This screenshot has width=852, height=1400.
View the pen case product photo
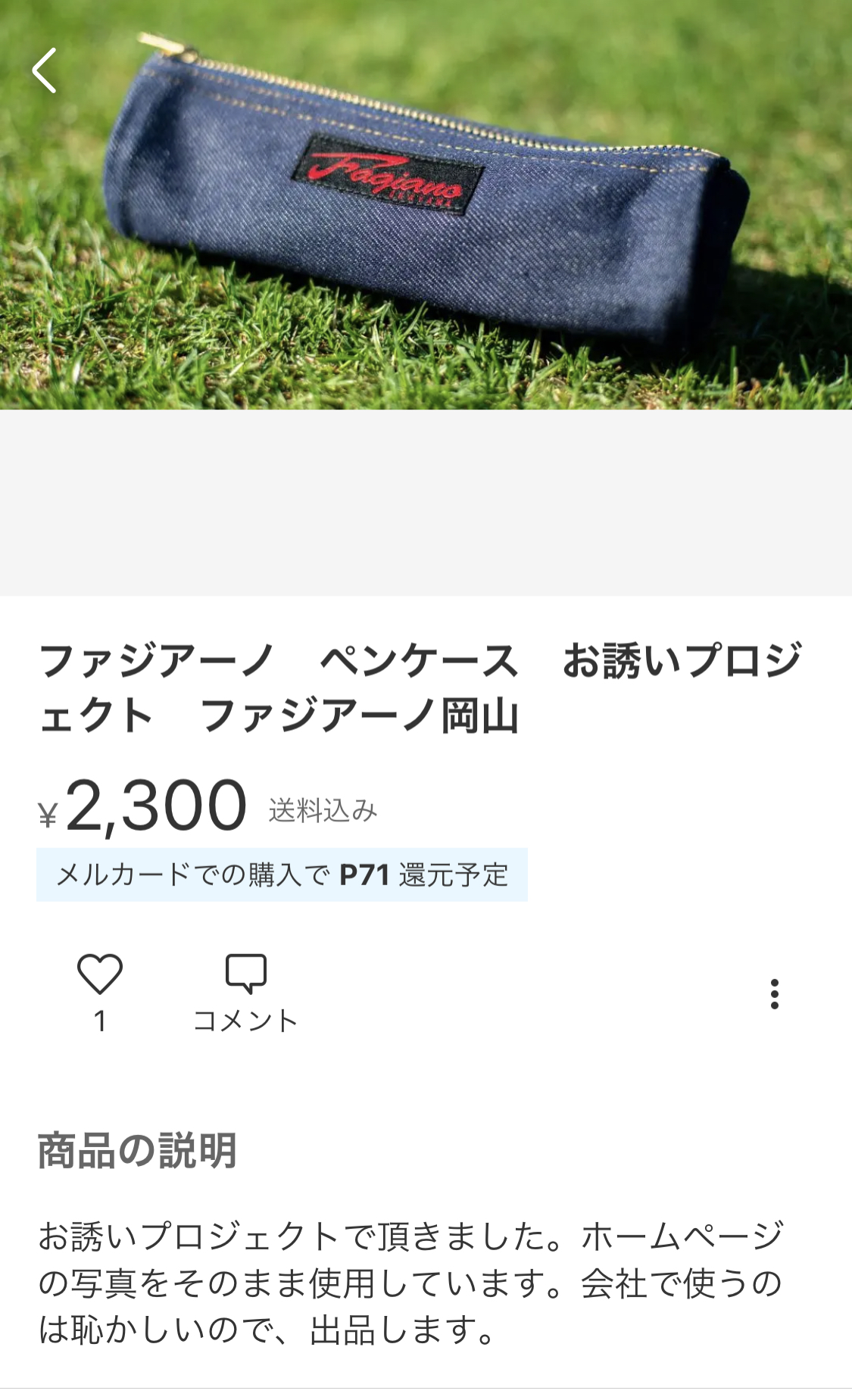tap(426, 204)
